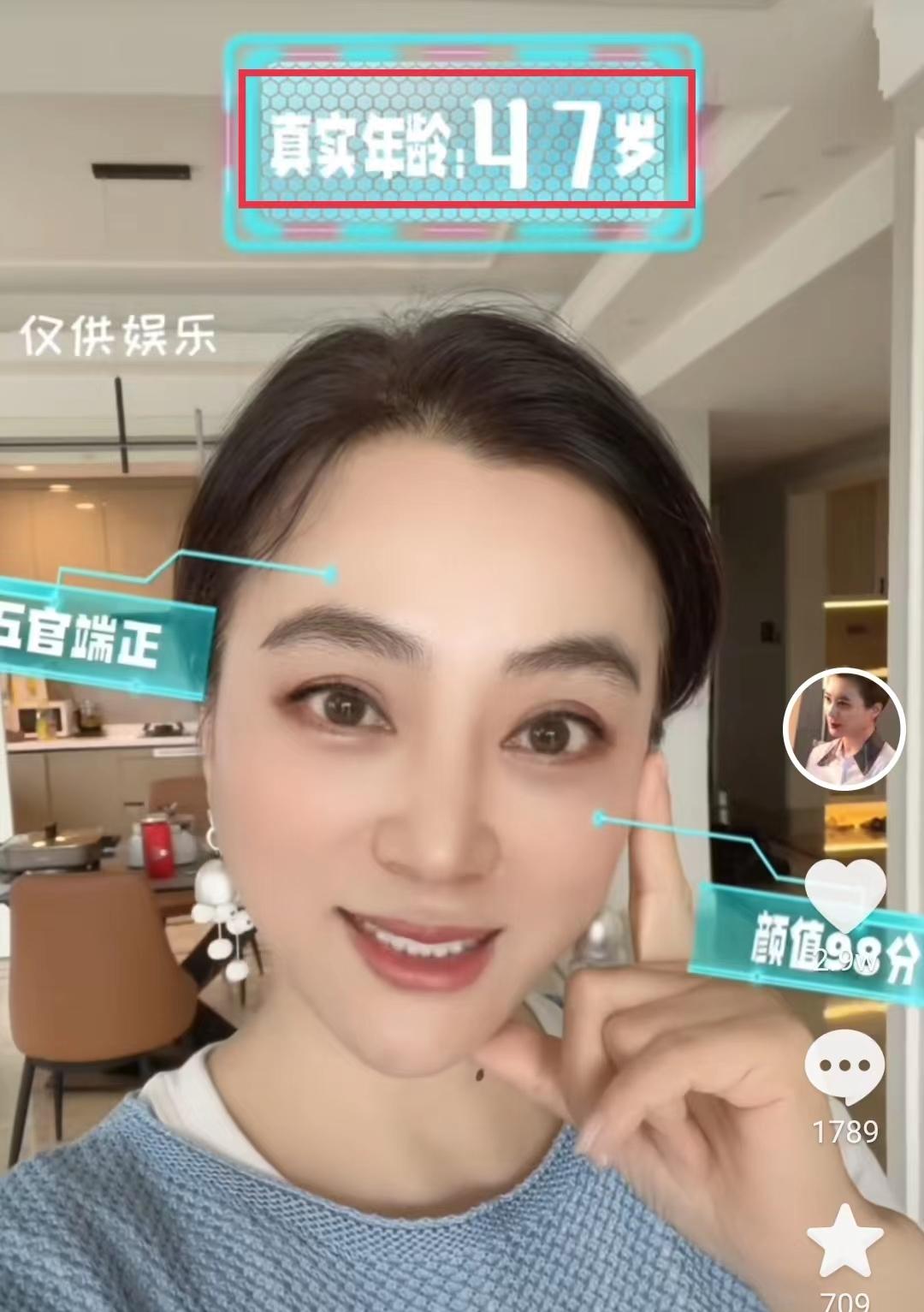This screenshot has height=1312, width=924.
Task: Open the creator's profile avatar
Action: (x=843, y=729)
